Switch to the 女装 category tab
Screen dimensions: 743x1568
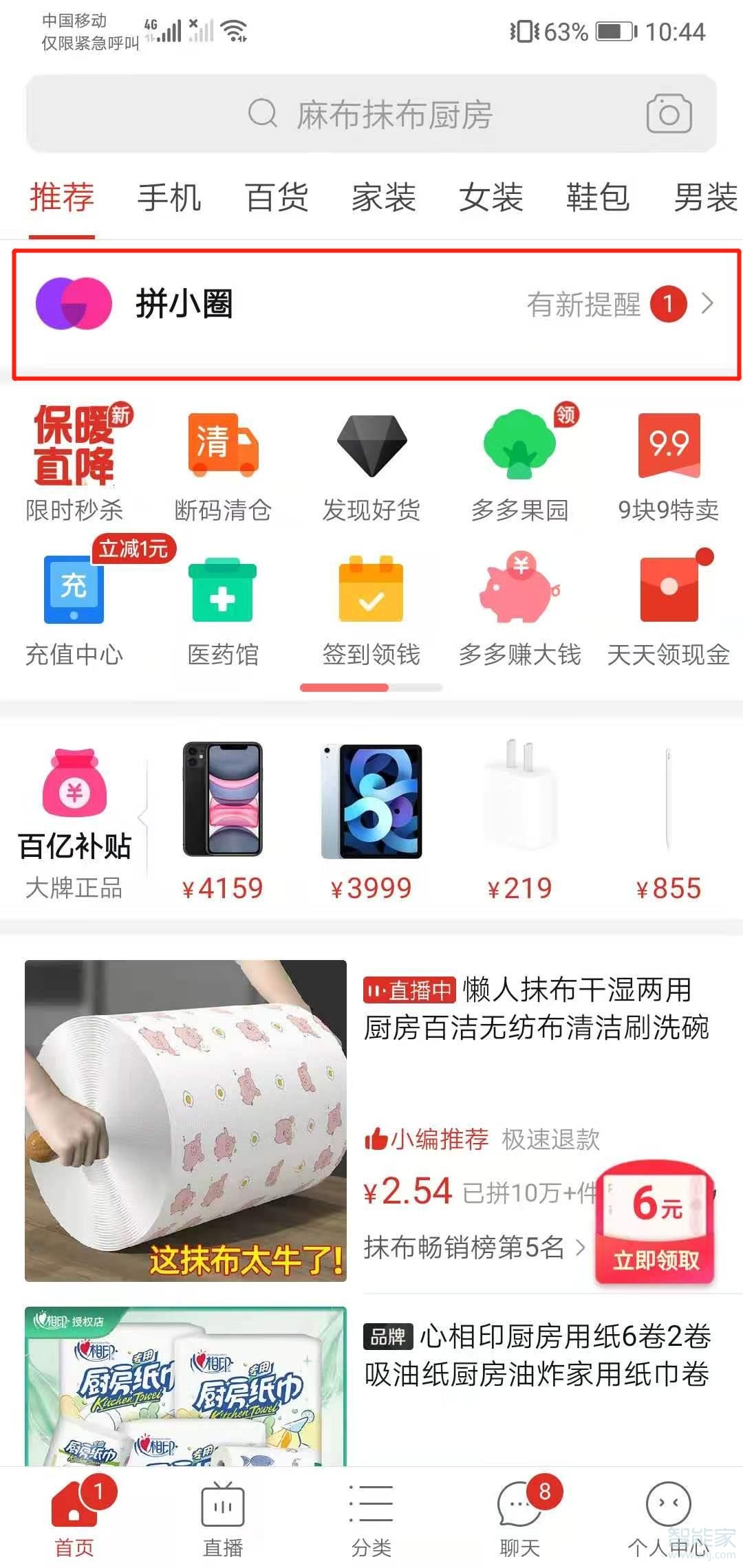coord(490,198)
